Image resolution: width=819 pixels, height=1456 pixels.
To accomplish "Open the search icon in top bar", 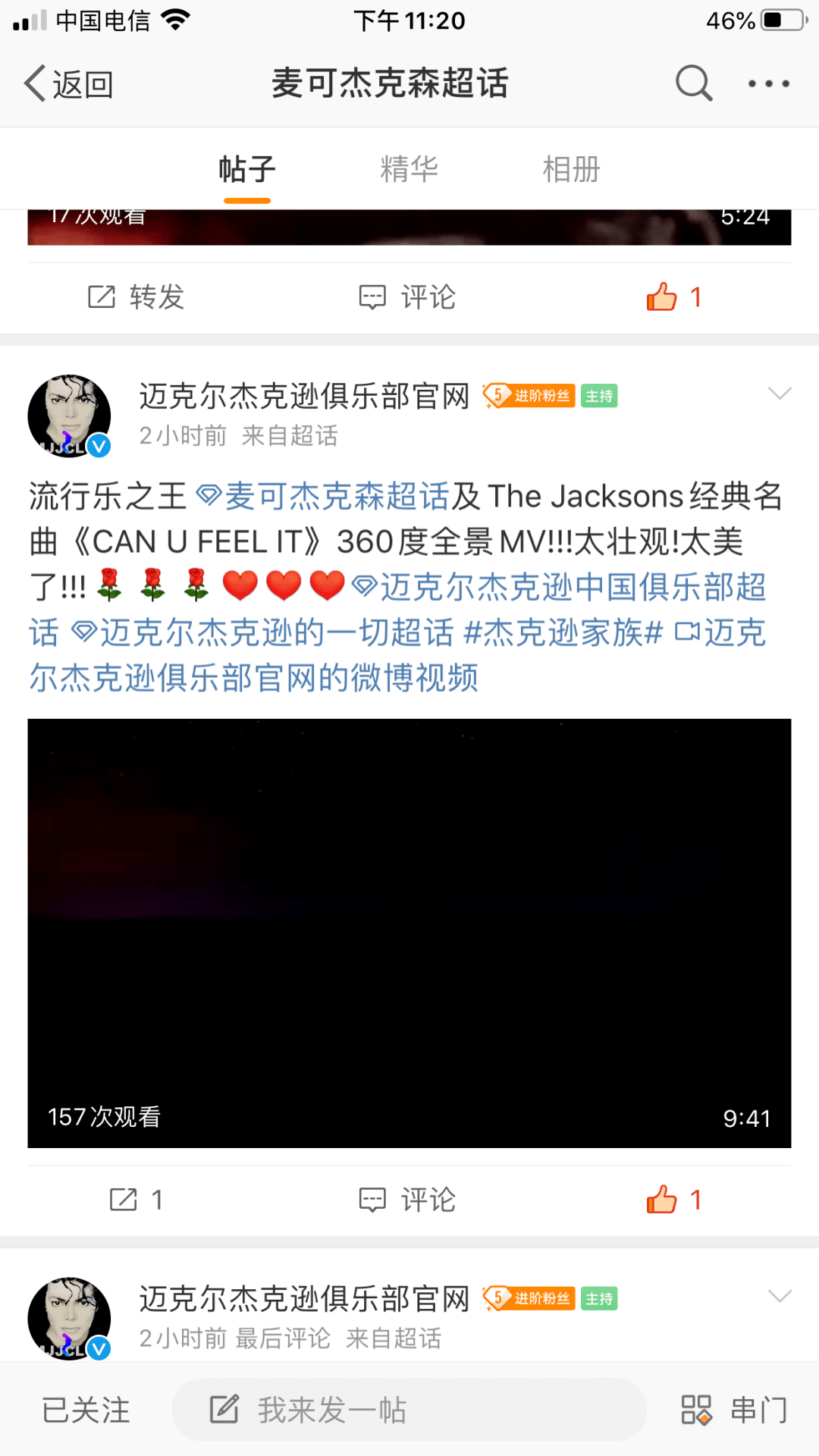I will coord(693,83).
